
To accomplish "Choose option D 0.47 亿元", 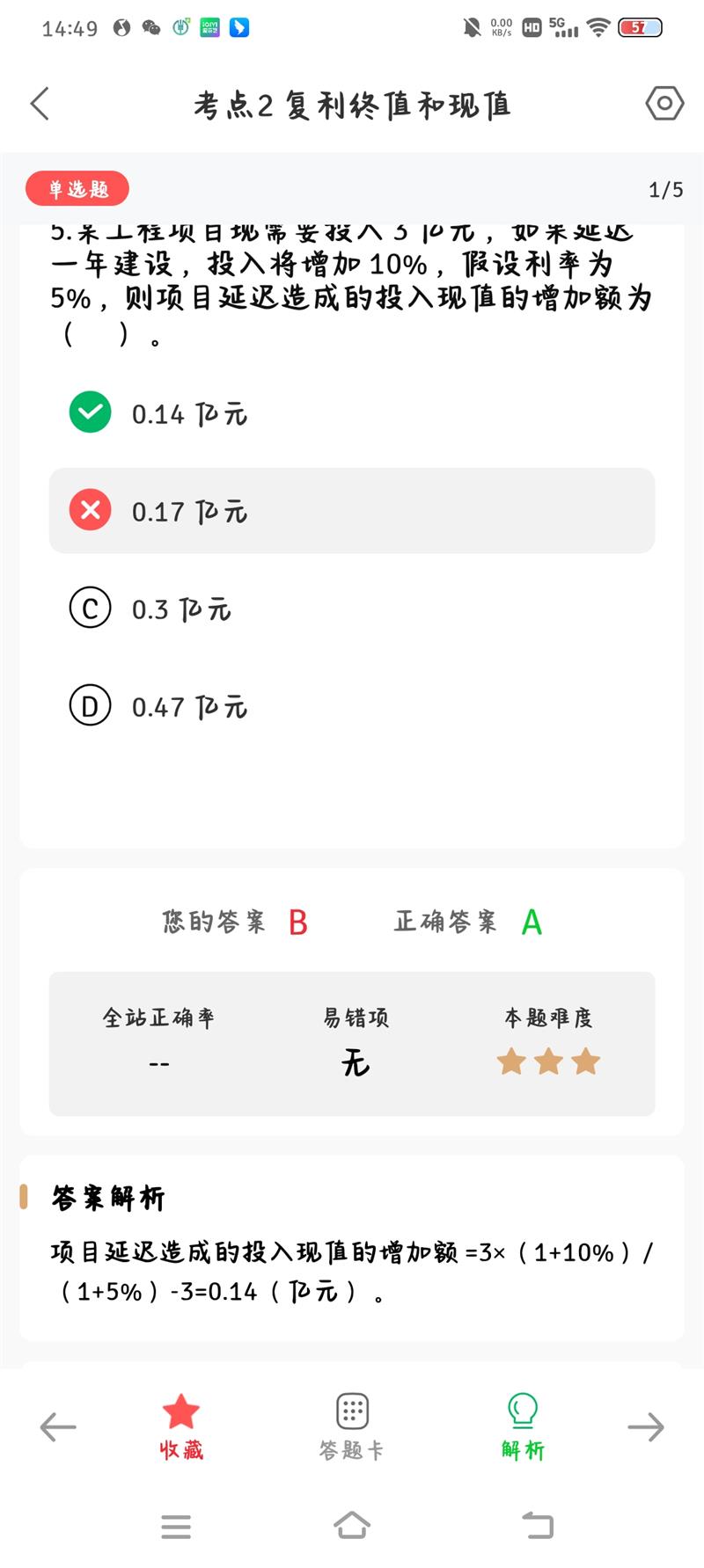I will point(352,706).
